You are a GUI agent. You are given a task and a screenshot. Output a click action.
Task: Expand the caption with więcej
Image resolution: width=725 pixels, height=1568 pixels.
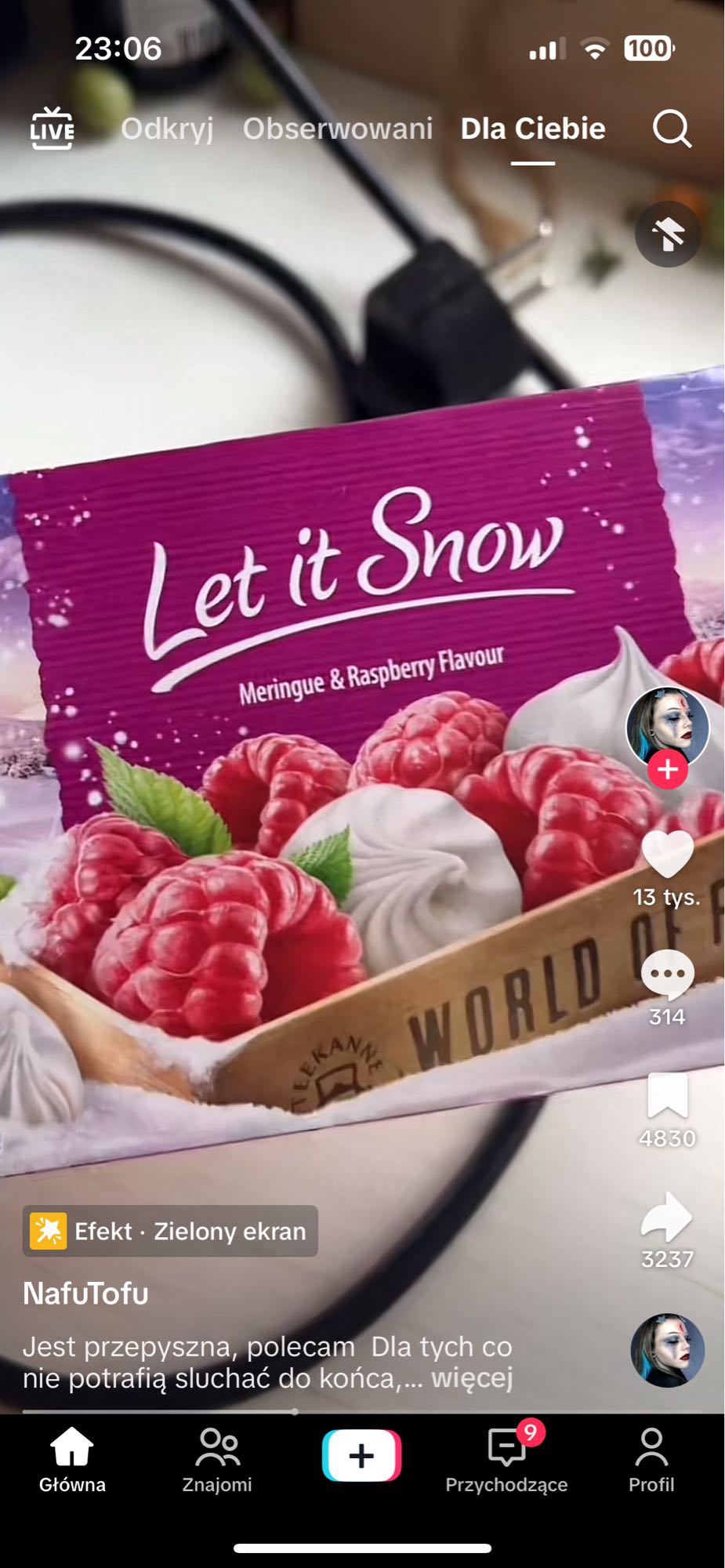point(472,1377)
